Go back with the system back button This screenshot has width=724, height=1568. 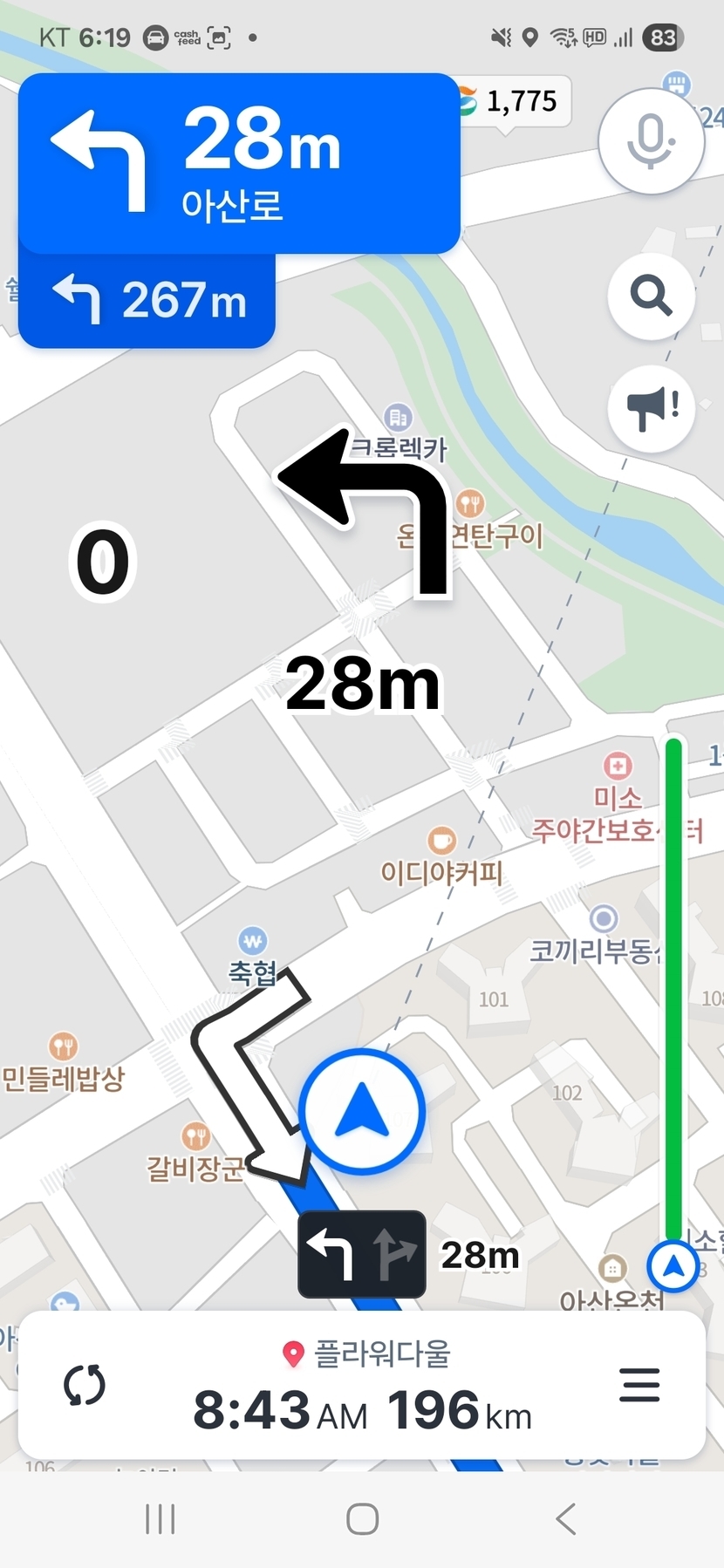coord(566,1518)
